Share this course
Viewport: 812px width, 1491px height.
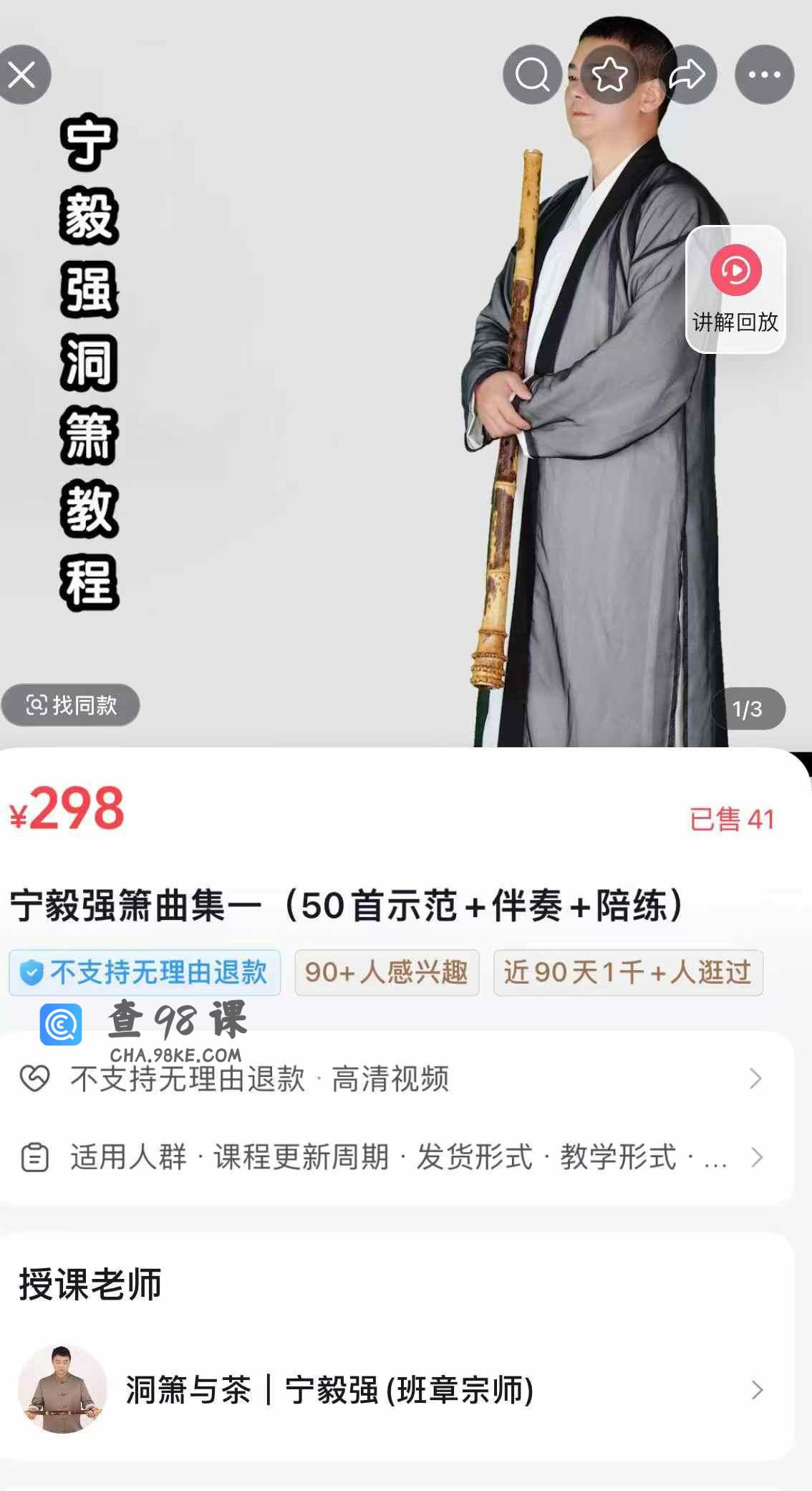pos(687,75)
